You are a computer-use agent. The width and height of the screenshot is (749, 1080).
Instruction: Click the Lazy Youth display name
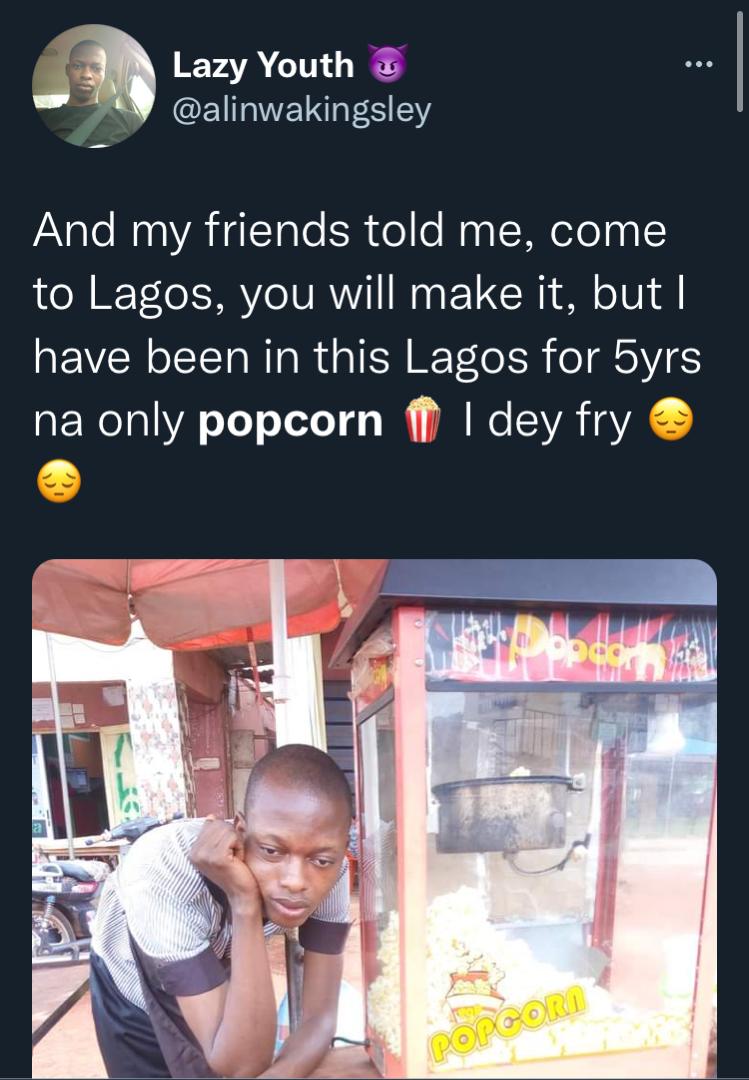[x=264, y=63]
